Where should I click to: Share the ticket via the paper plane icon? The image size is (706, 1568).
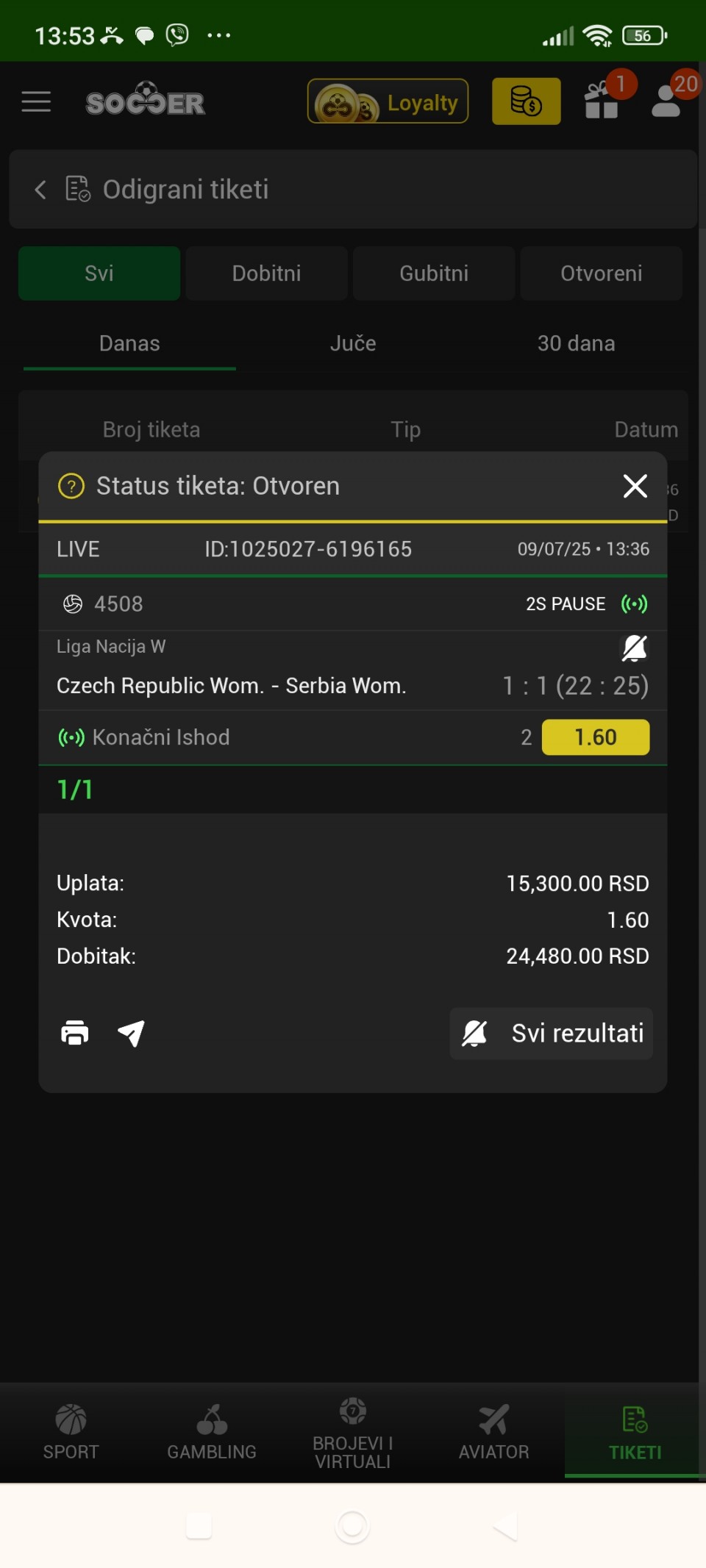point(132,1033)
